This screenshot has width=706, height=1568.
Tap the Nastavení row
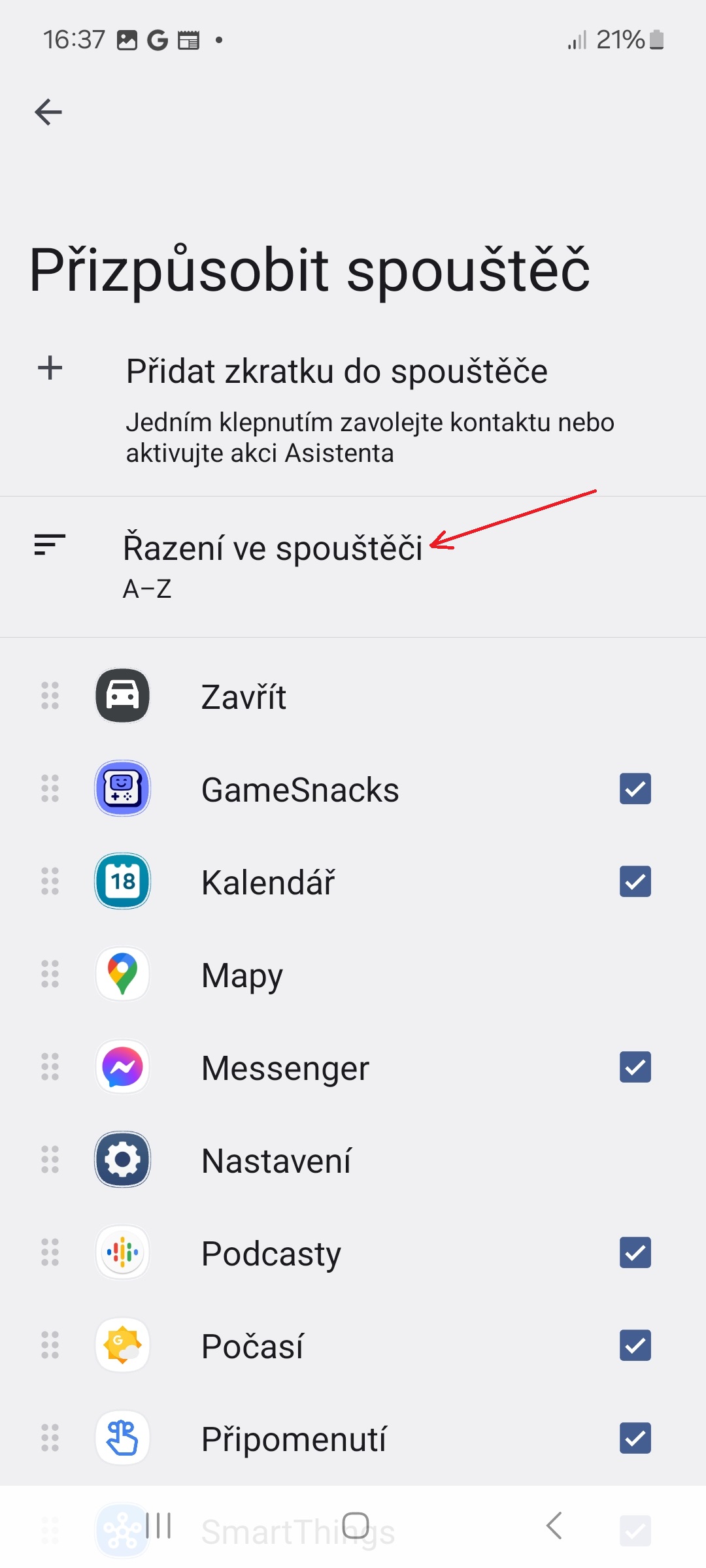(x=353, y=1160)
